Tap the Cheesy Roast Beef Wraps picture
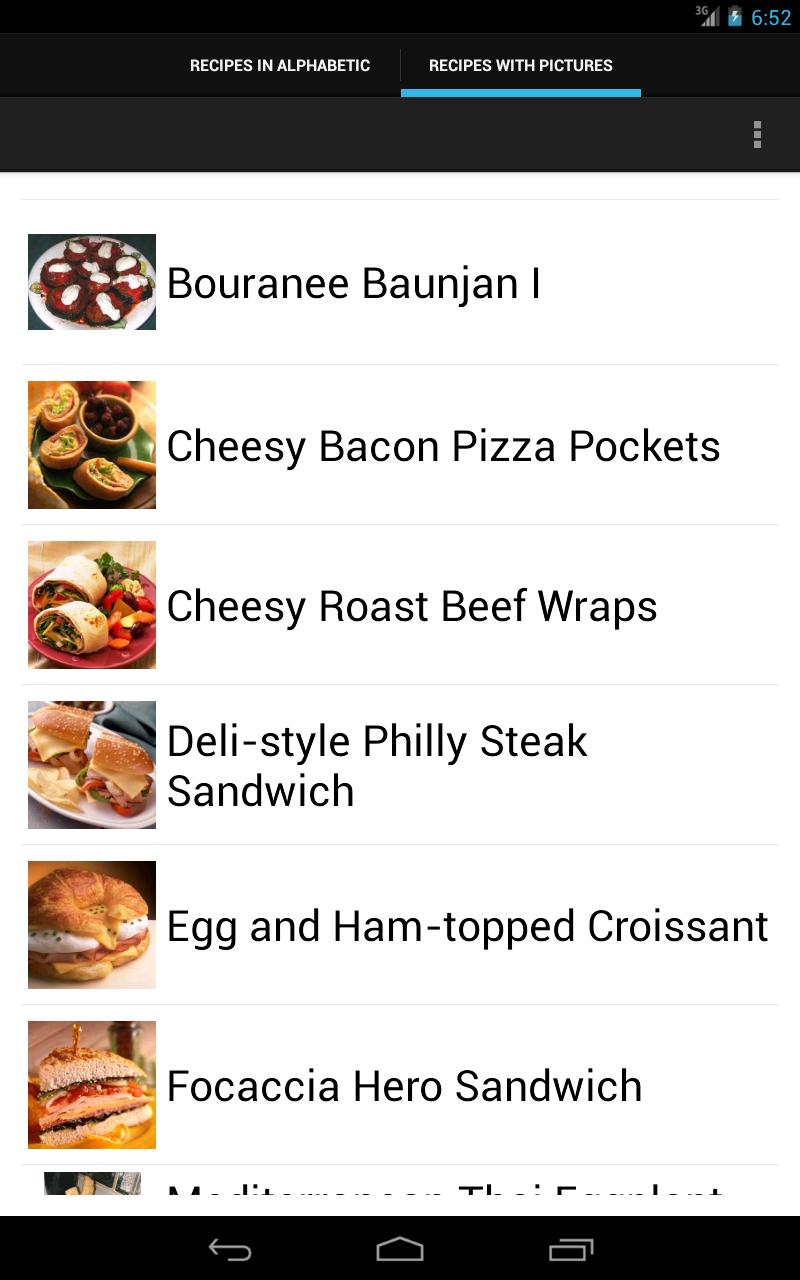The image size is (800, 1280). click(91, 605)
